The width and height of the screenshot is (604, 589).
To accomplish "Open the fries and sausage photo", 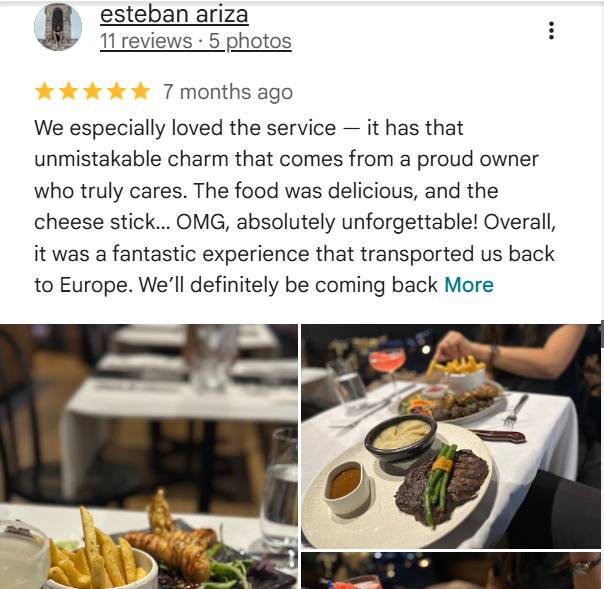I will (149, 456).
